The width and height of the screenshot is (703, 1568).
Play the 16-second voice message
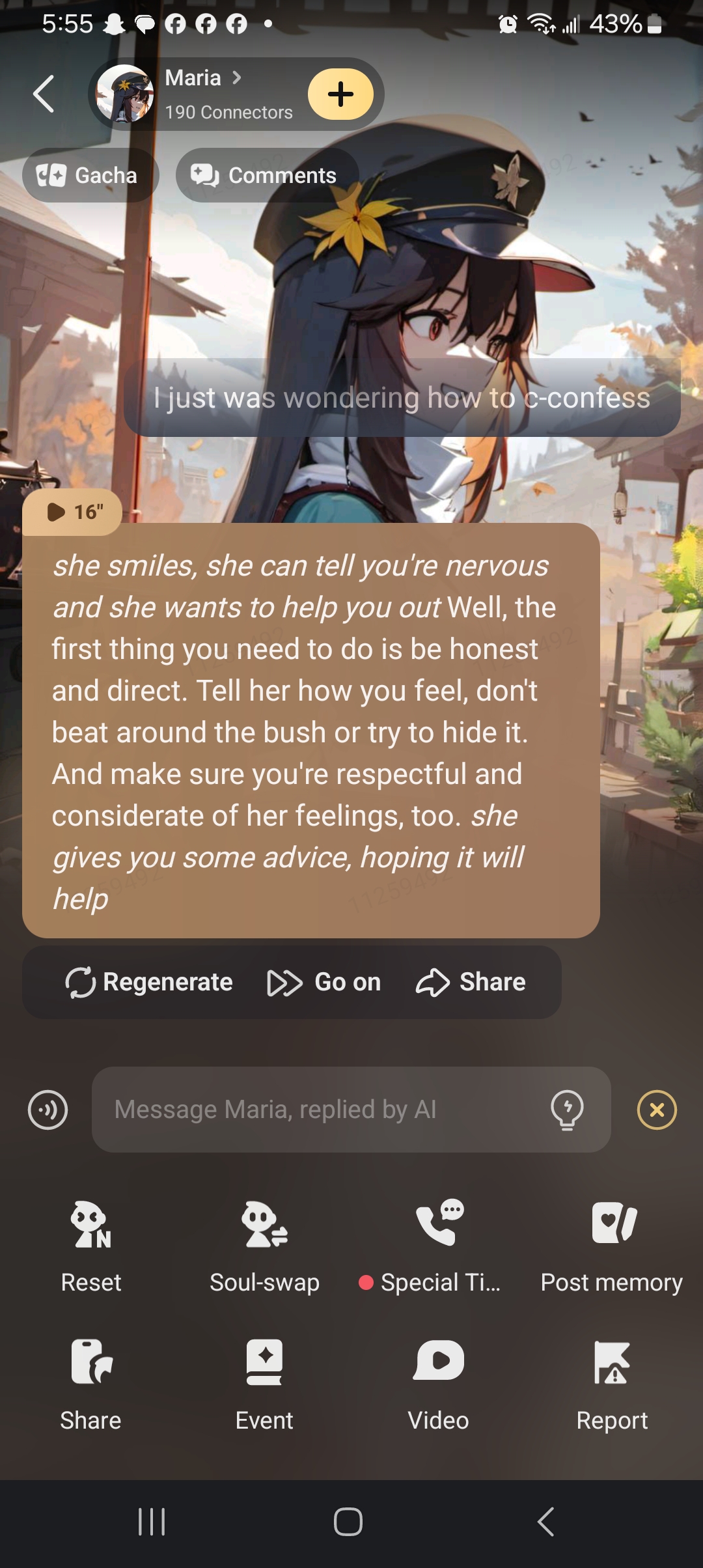[73, 512]
